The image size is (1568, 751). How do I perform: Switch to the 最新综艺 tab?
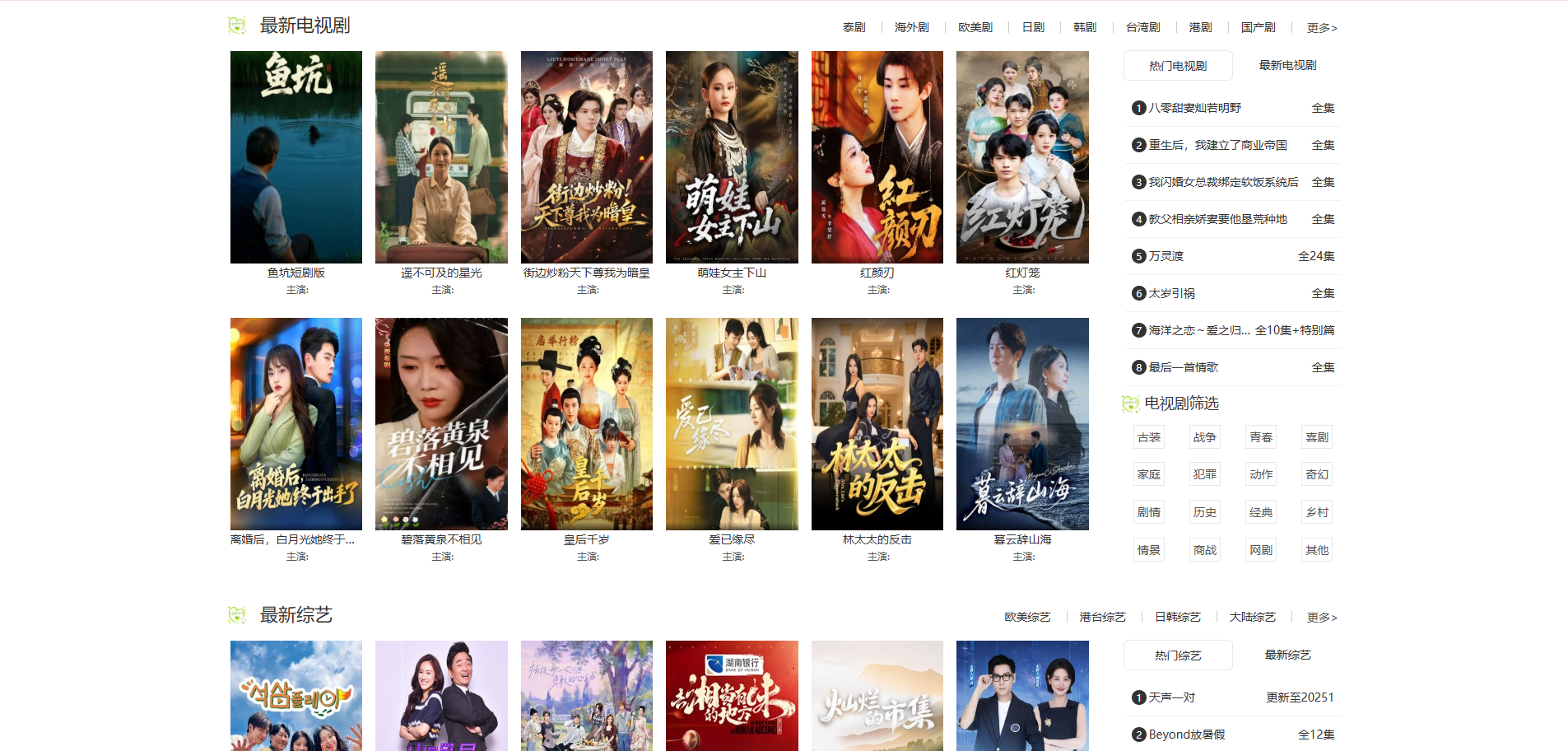click(1287, 655)
